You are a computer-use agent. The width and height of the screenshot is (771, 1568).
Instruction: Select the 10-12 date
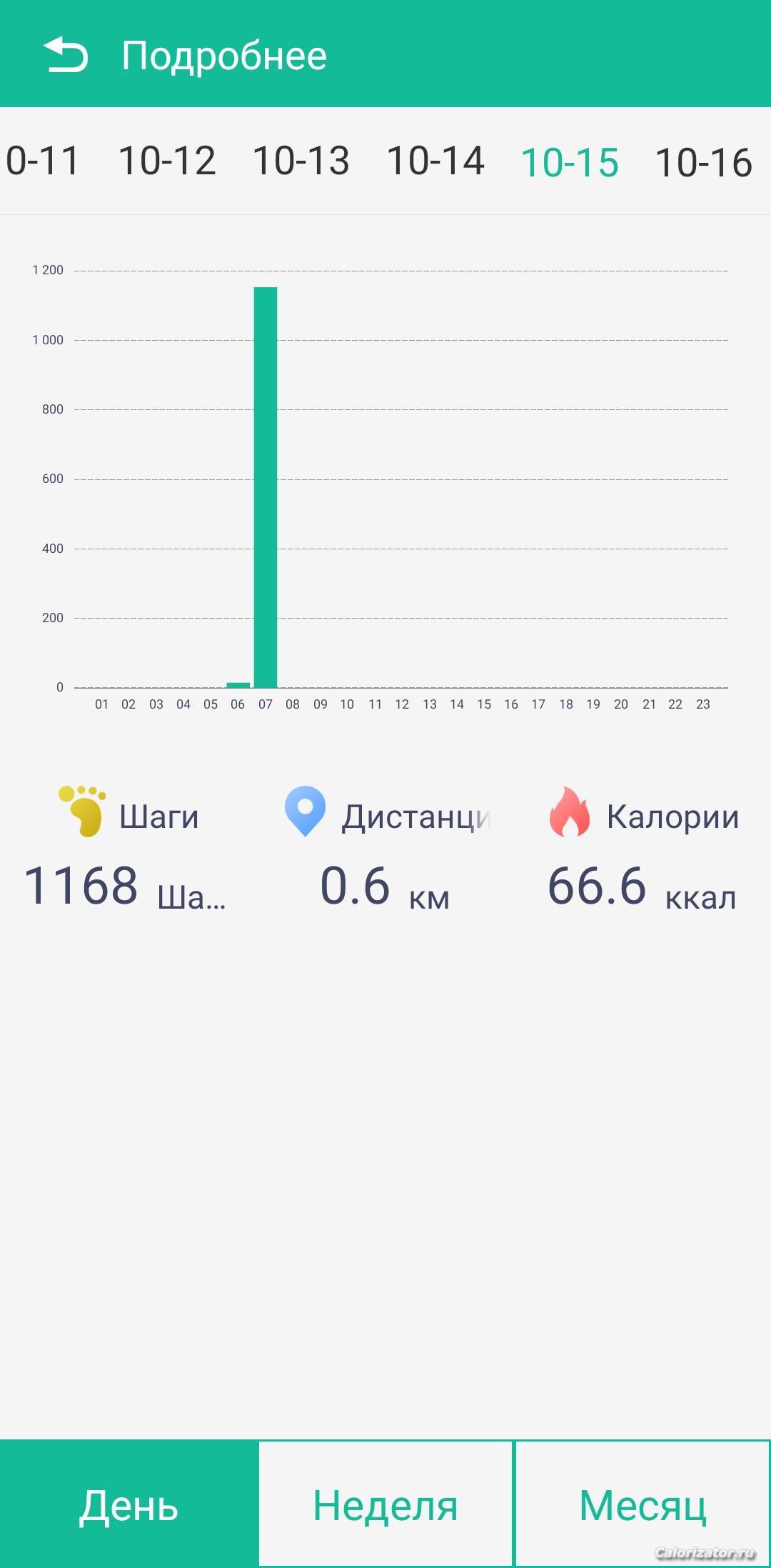167,161
